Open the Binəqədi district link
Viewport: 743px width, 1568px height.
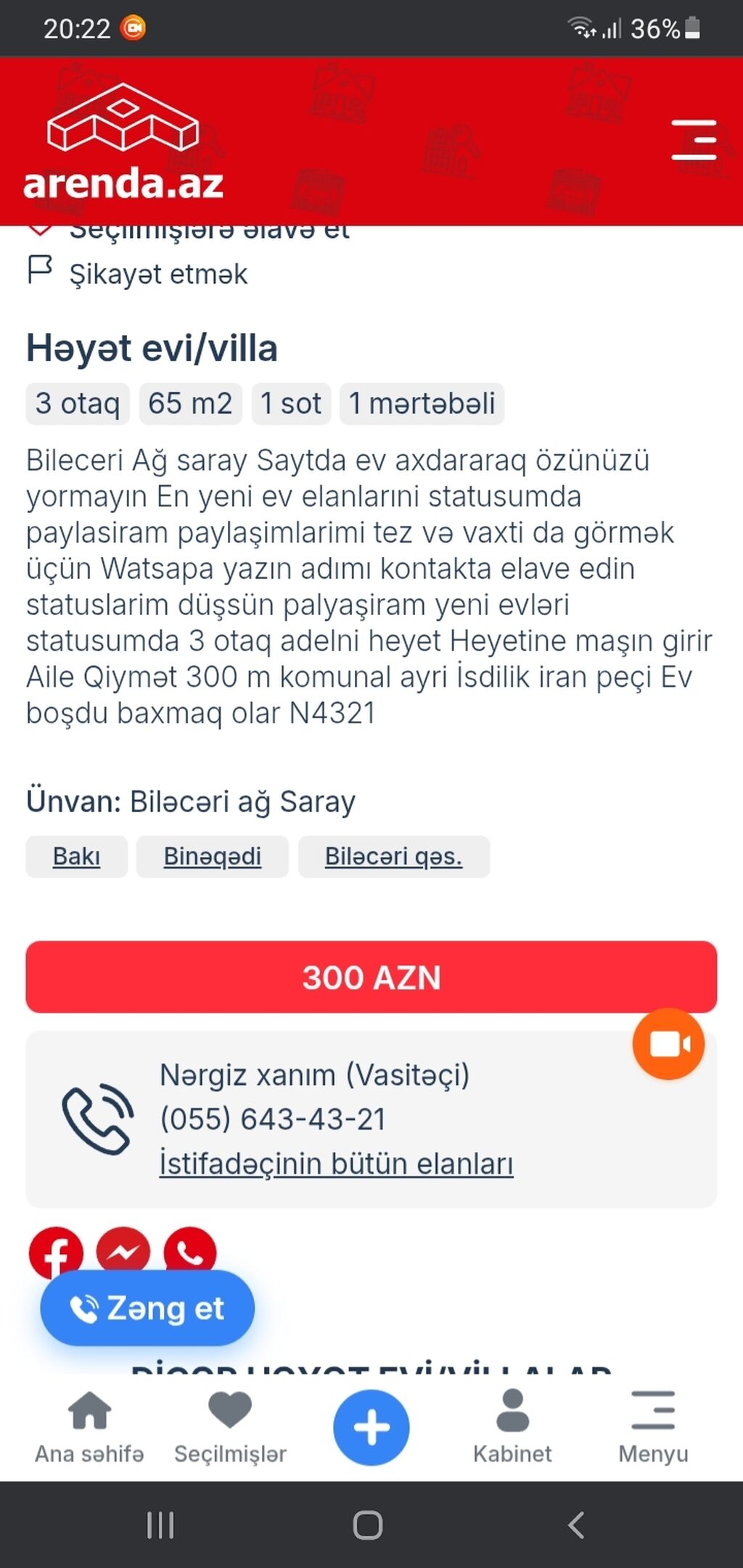(x=212, y=857)
